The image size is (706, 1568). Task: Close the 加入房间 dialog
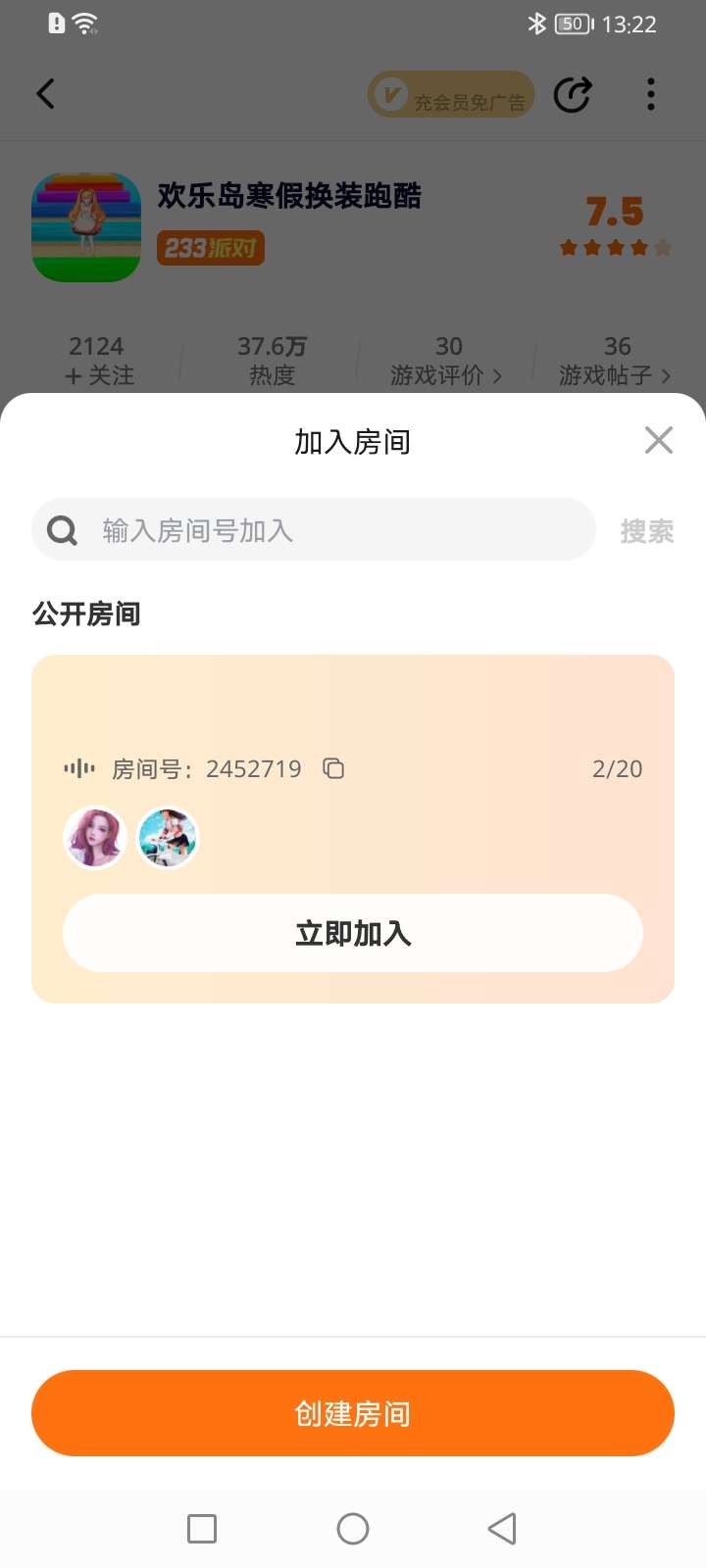(x=659, y=440)
